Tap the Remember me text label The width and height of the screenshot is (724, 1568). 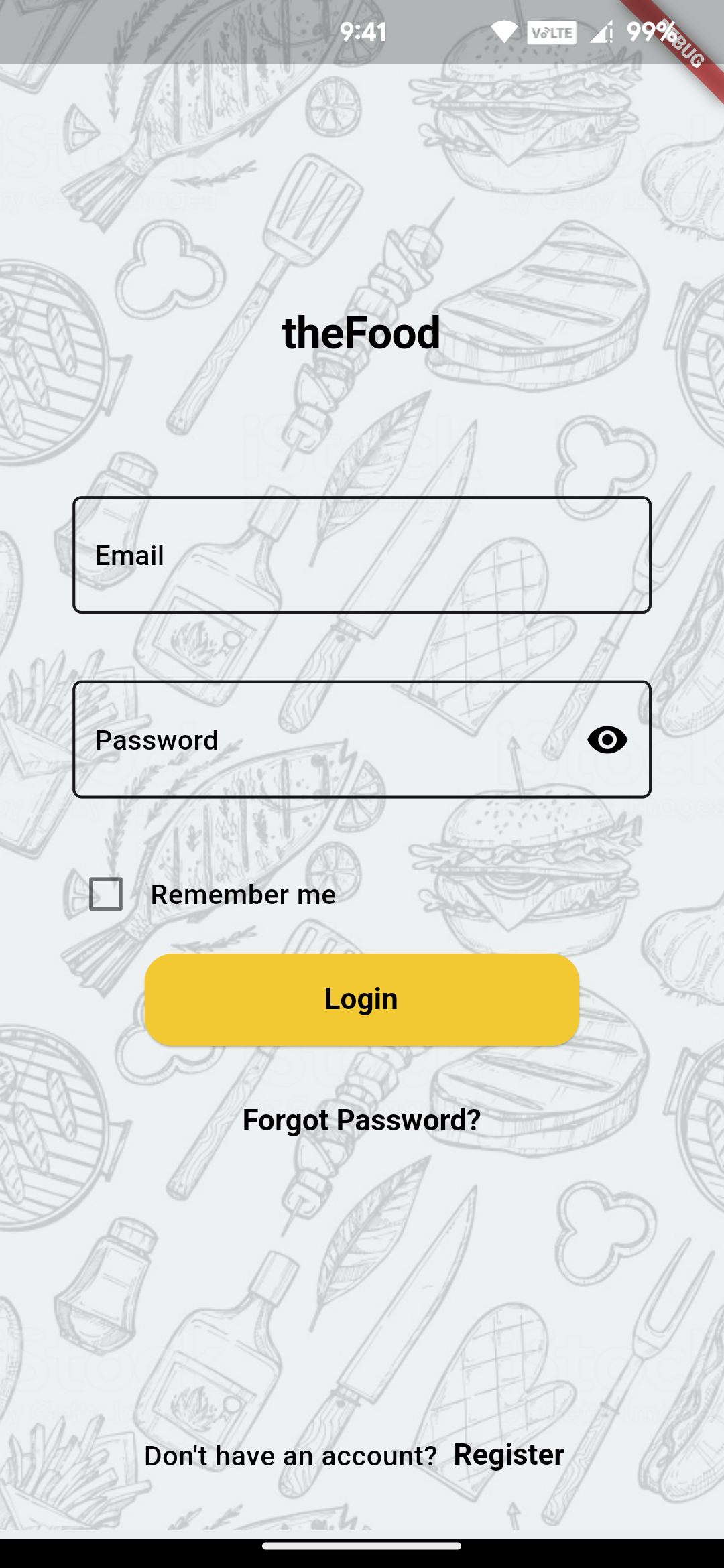pyautogui.click(x=243, y=894)
